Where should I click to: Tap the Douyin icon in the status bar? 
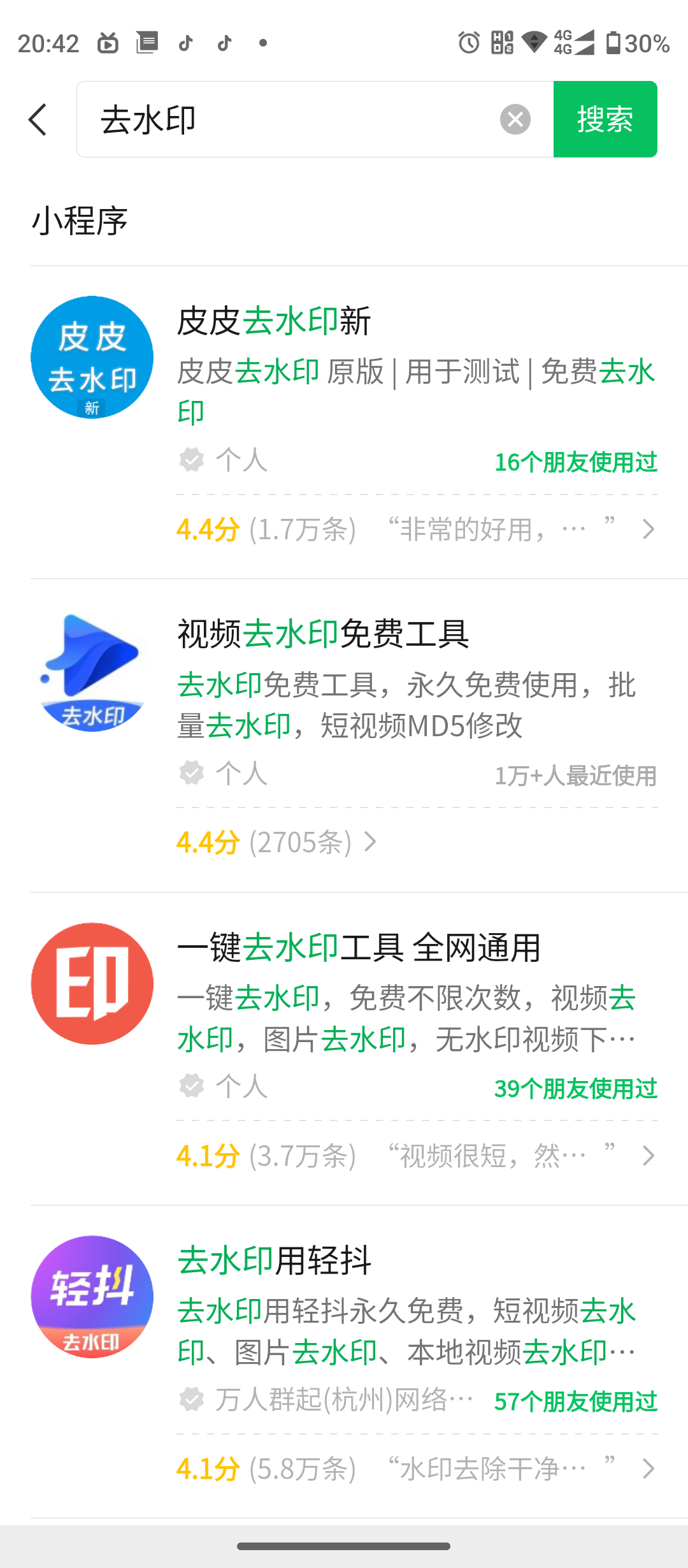pos(184,42)
